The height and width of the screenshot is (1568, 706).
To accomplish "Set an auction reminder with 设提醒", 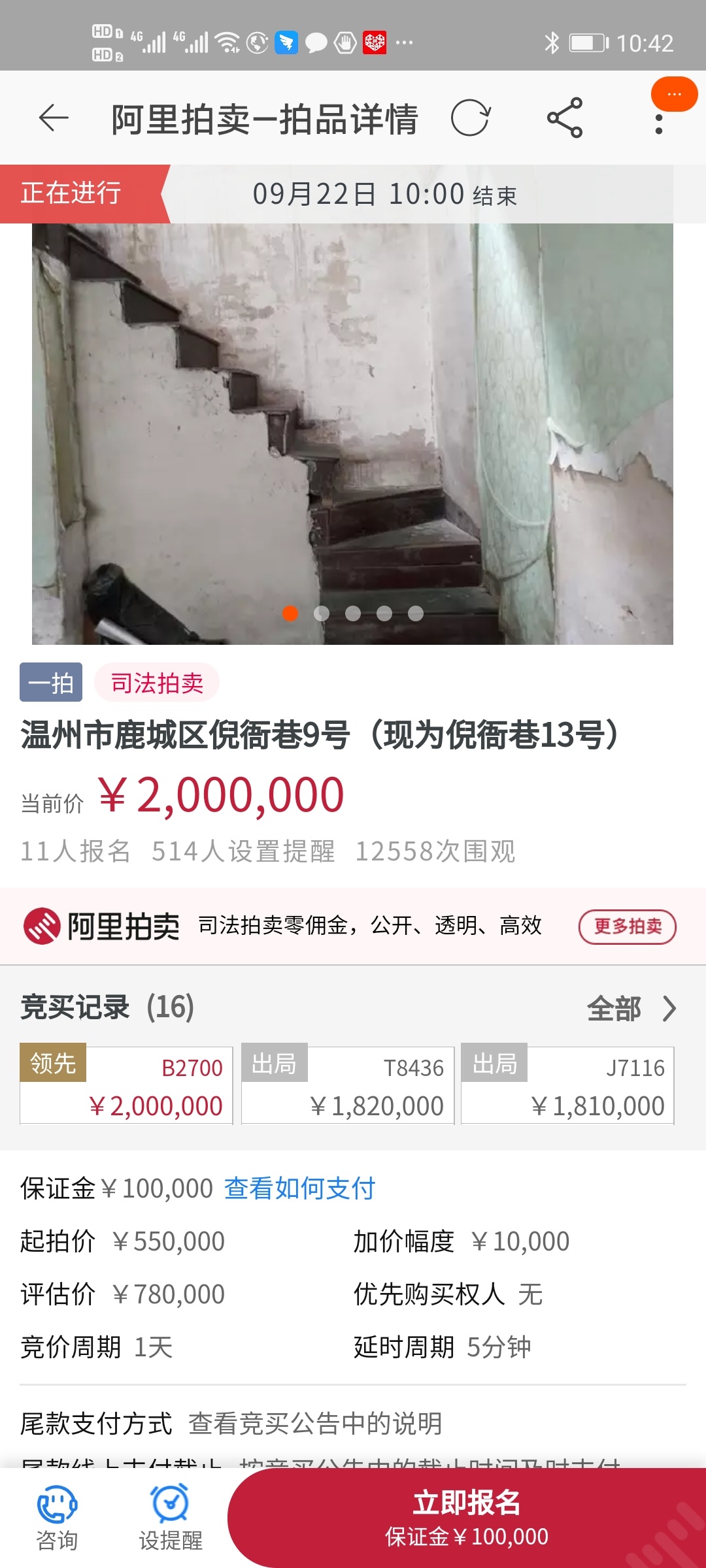I will (x=171, y=1518).
